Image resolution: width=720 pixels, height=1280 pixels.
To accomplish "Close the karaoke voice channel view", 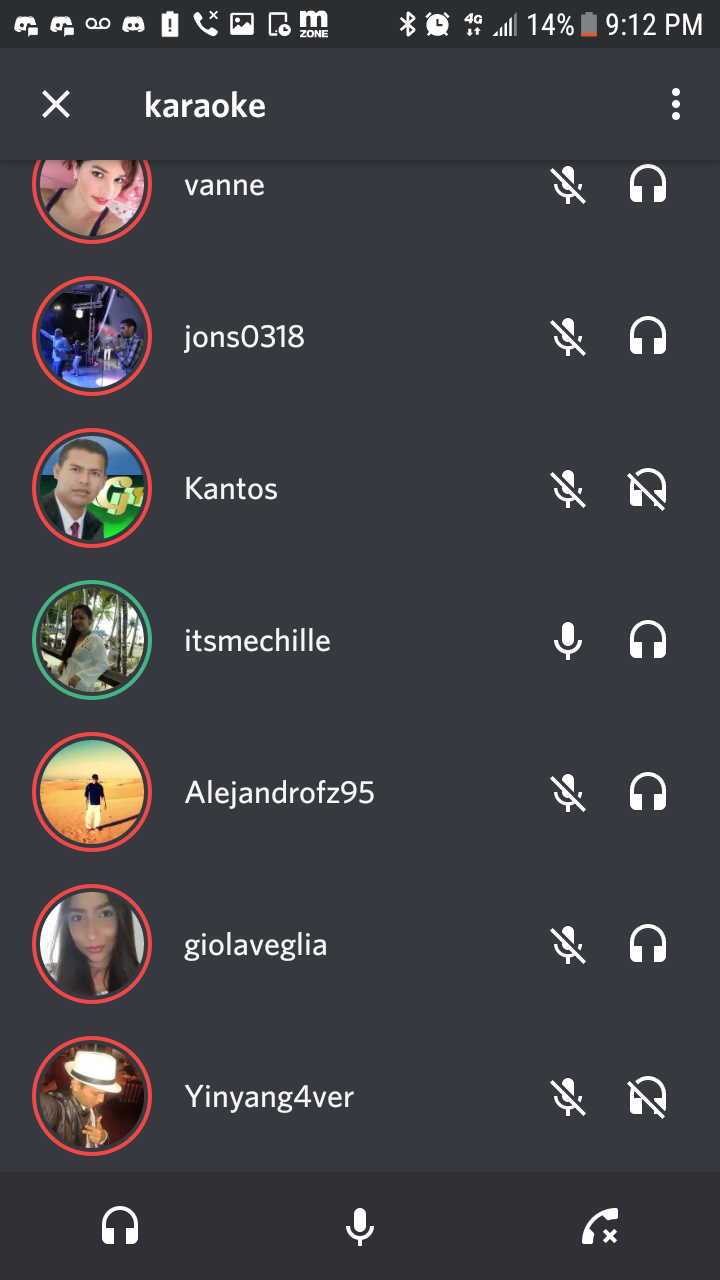I will click(56, 104).
